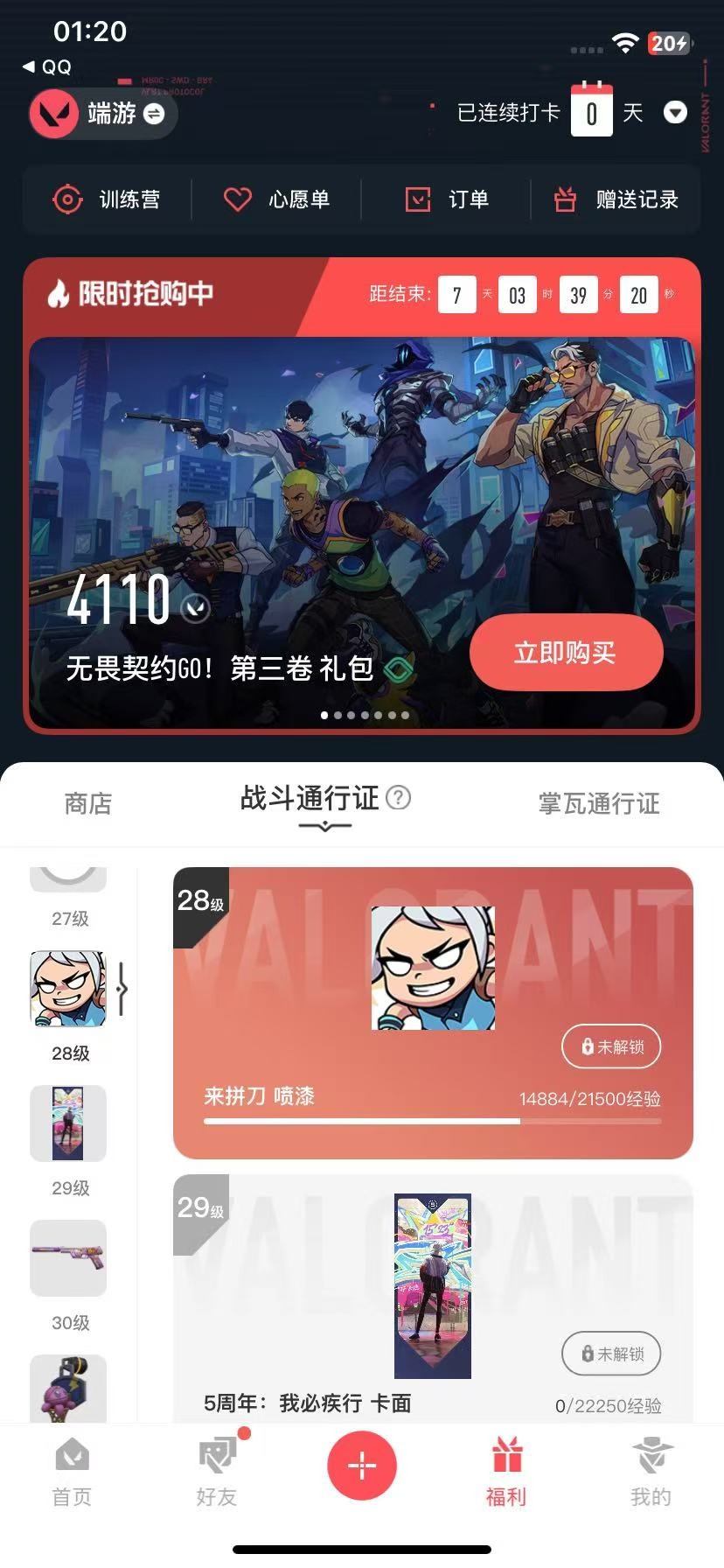Open 训练营 training camp

(107, 199)
